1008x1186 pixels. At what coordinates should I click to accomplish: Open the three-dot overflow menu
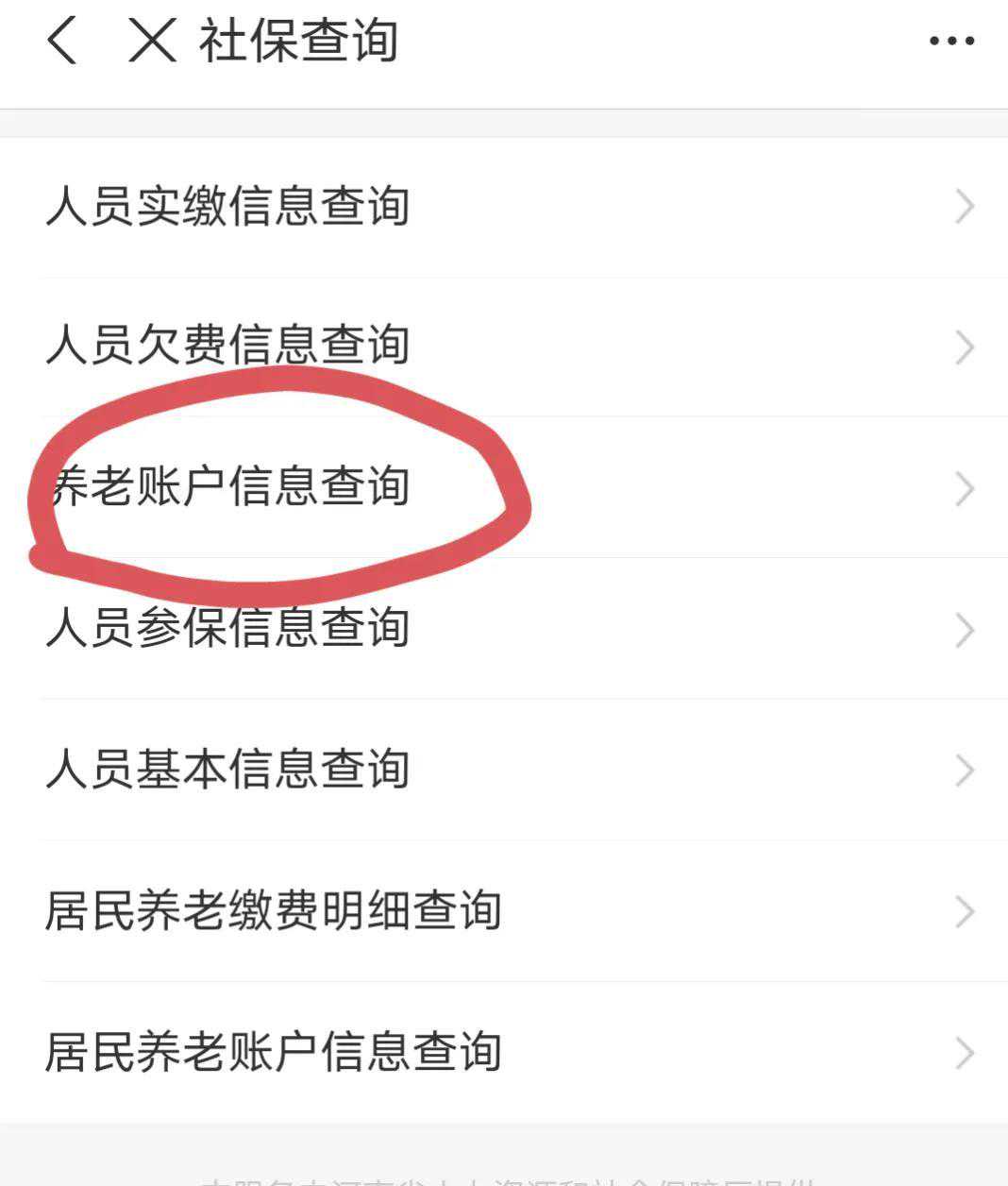pos(950,42)
